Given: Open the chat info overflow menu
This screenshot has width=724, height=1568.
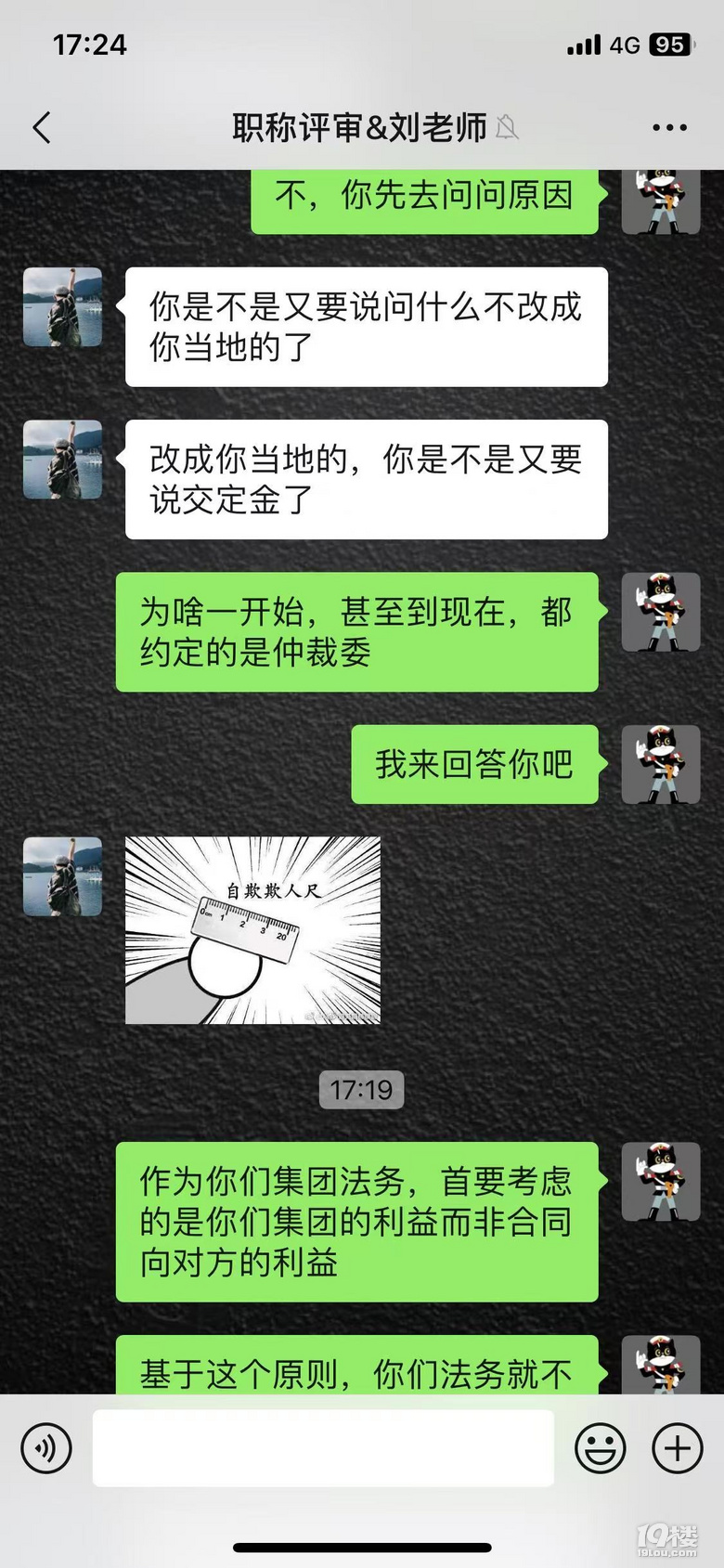Looking at the screenshot, I should 669,127.
